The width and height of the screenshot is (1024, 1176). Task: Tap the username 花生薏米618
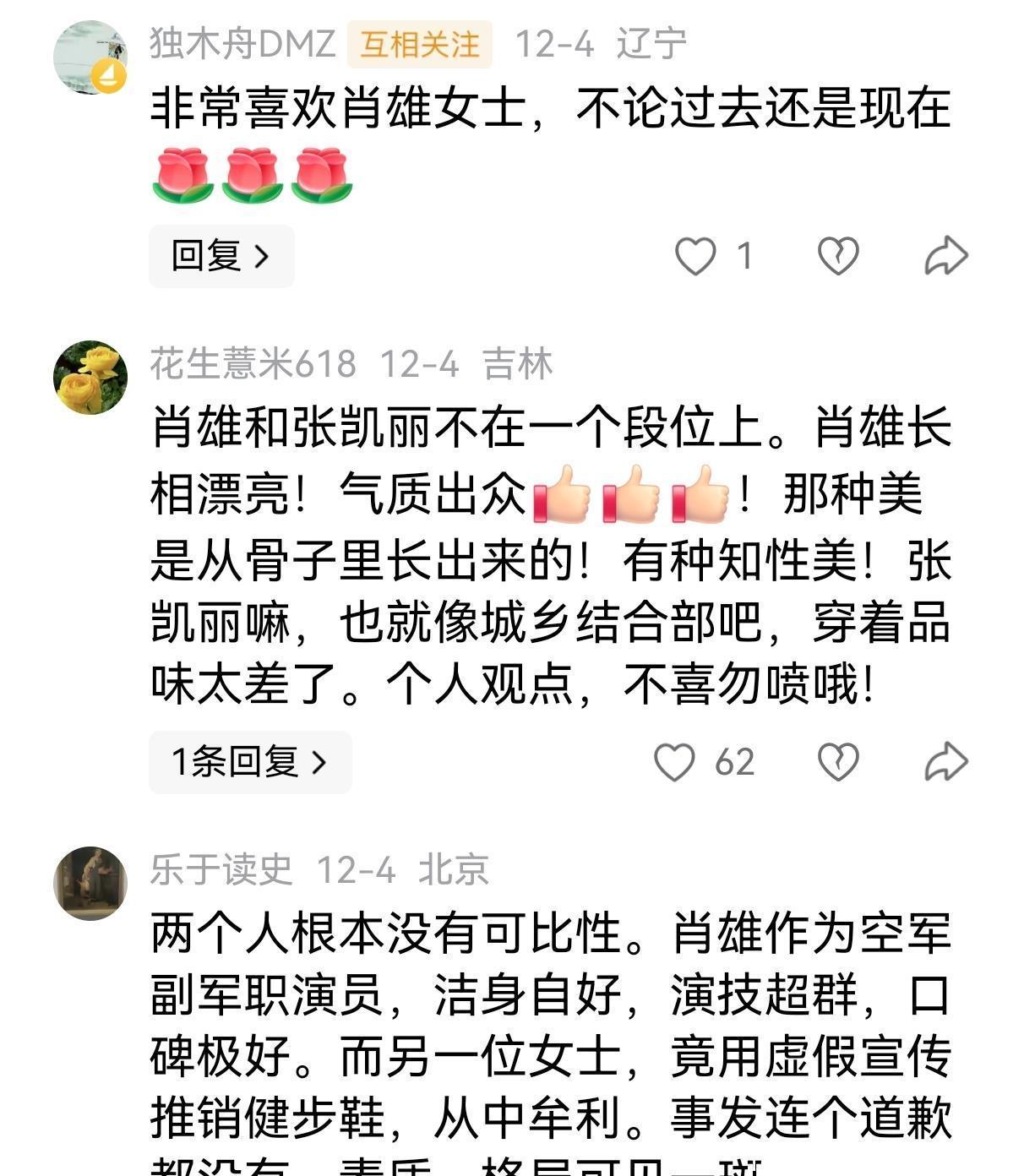(x=253, y=364)
